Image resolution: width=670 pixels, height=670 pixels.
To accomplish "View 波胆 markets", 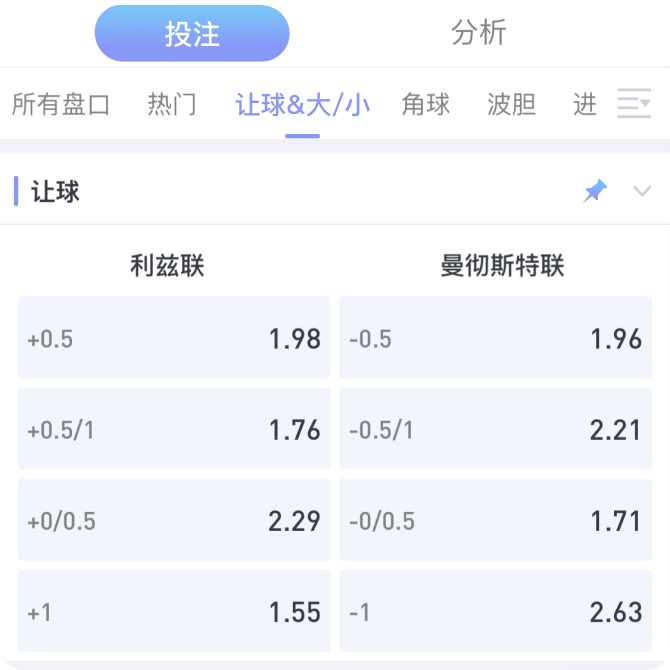I will [512, 104].
